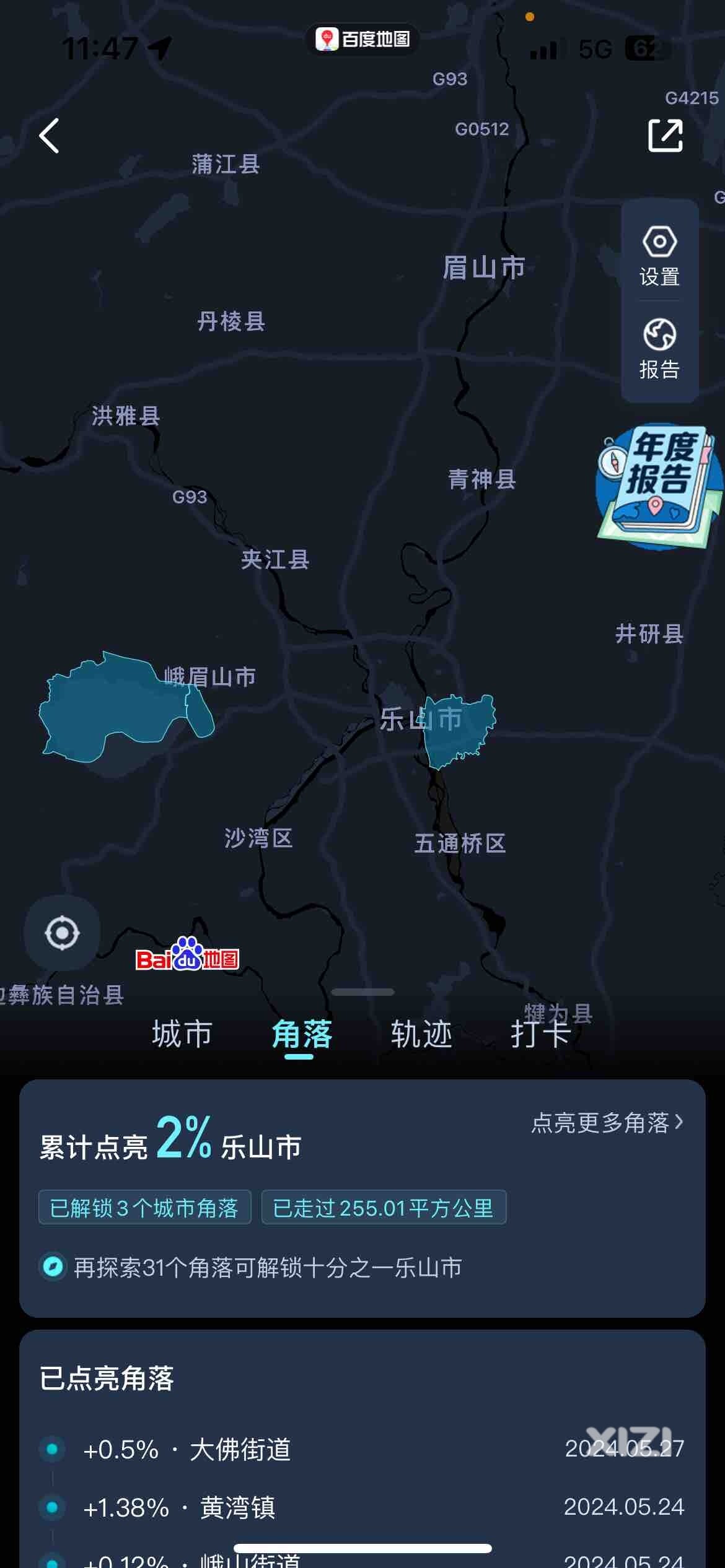Share this footprint map
This screenshot has width=725, height=1568.
pyautogui.click(x=665, y=136)
